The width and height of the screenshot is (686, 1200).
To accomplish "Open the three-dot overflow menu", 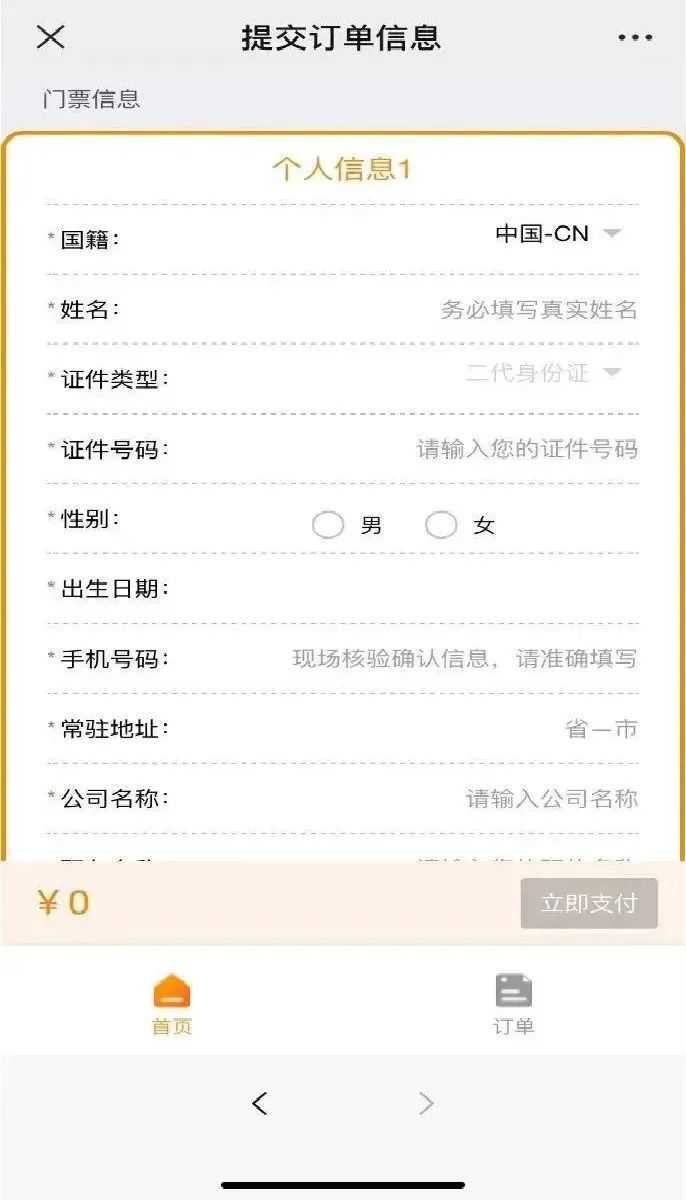I will [635, 38].
